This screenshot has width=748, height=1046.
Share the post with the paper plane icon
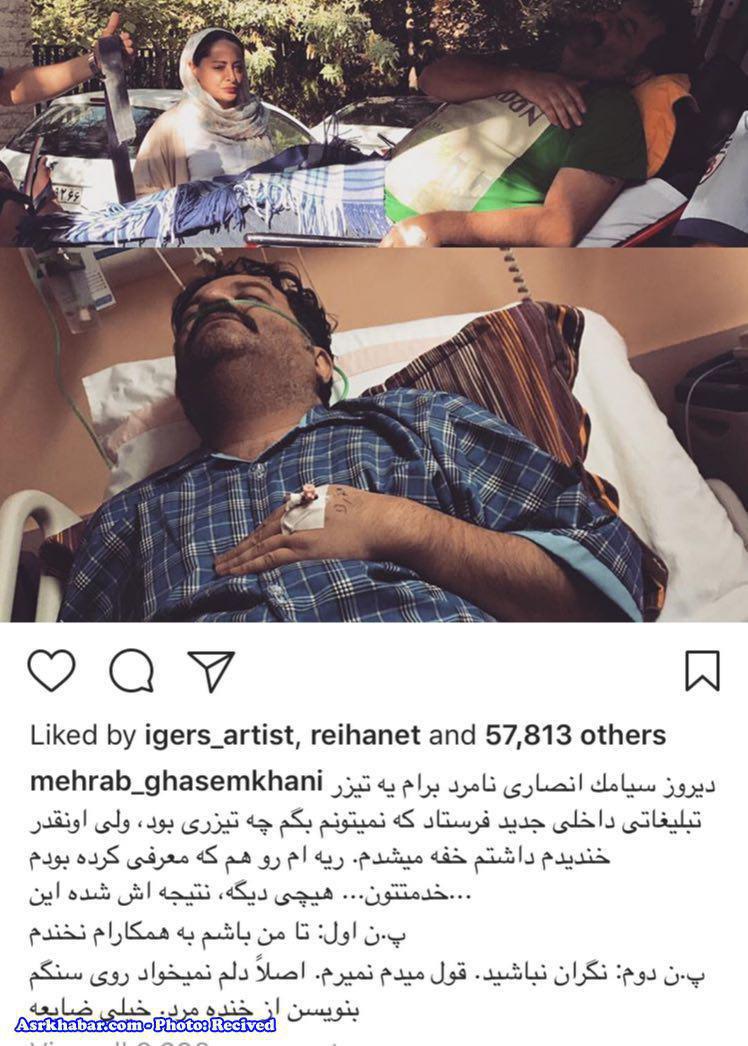(212, 671)
